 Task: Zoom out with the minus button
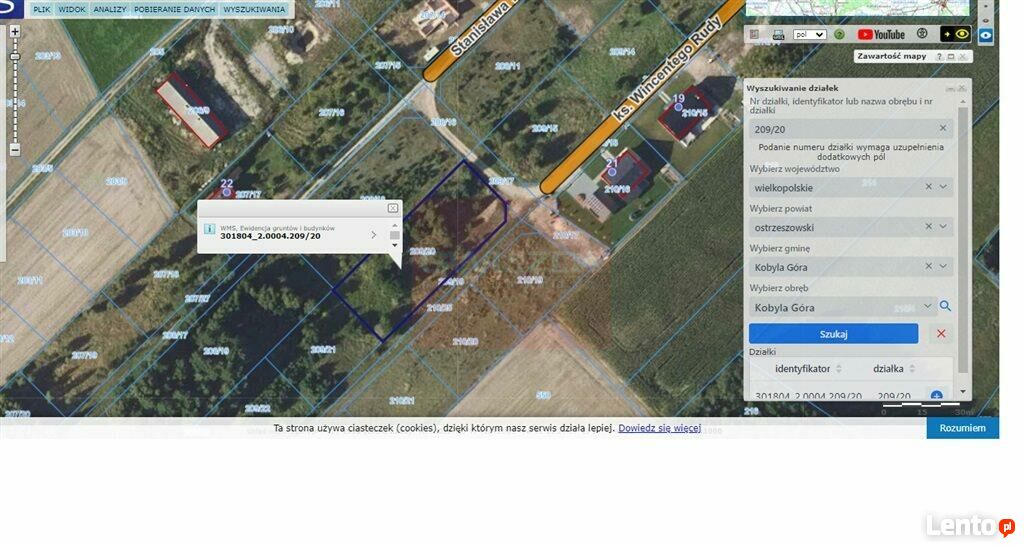tap(15, 150)
